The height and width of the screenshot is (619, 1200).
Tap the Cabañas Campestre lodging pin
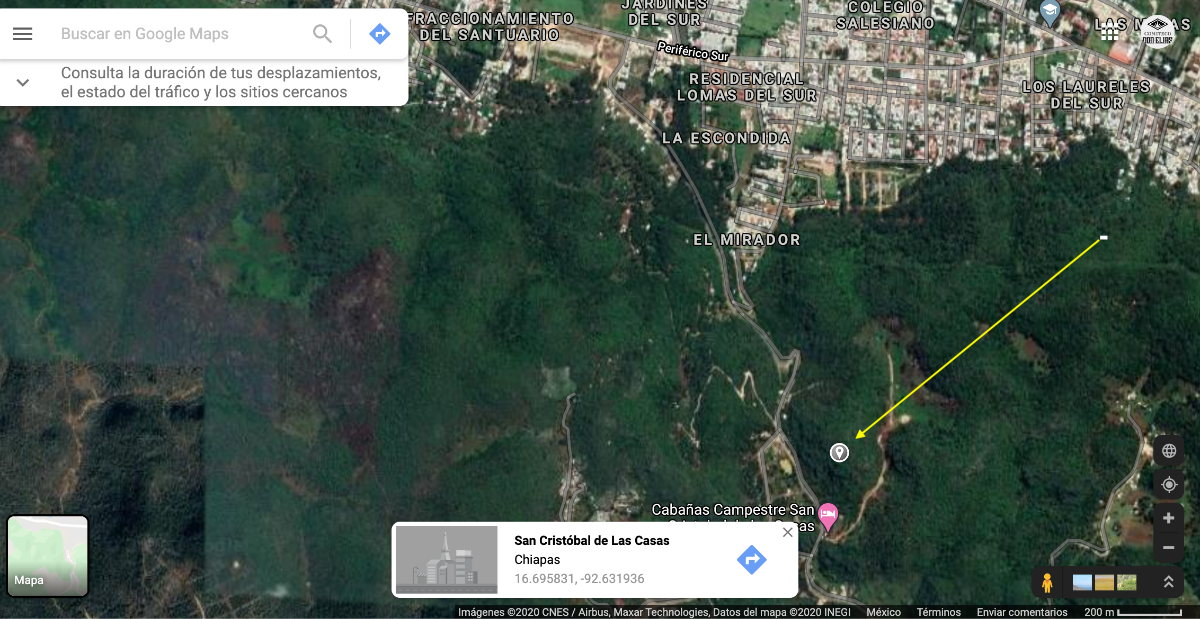[x=828, y=514]
